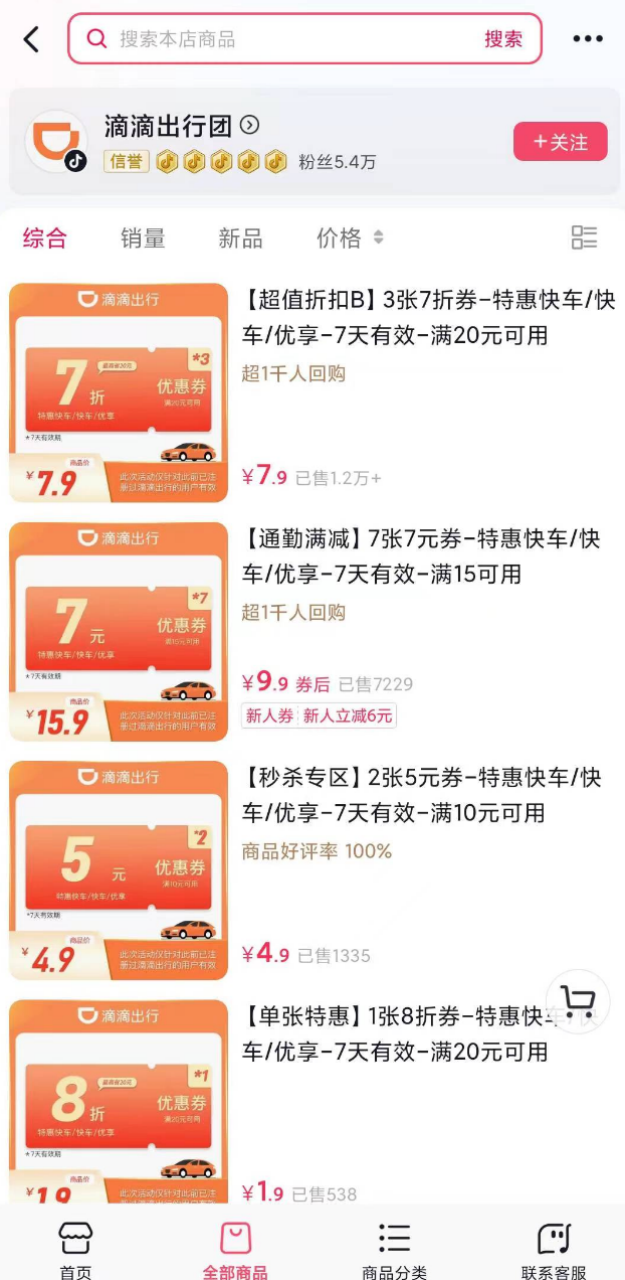Viewport: 625px width, 1280px height.
Task: Go back using the top-left arrow
Action: coord(31,39)
